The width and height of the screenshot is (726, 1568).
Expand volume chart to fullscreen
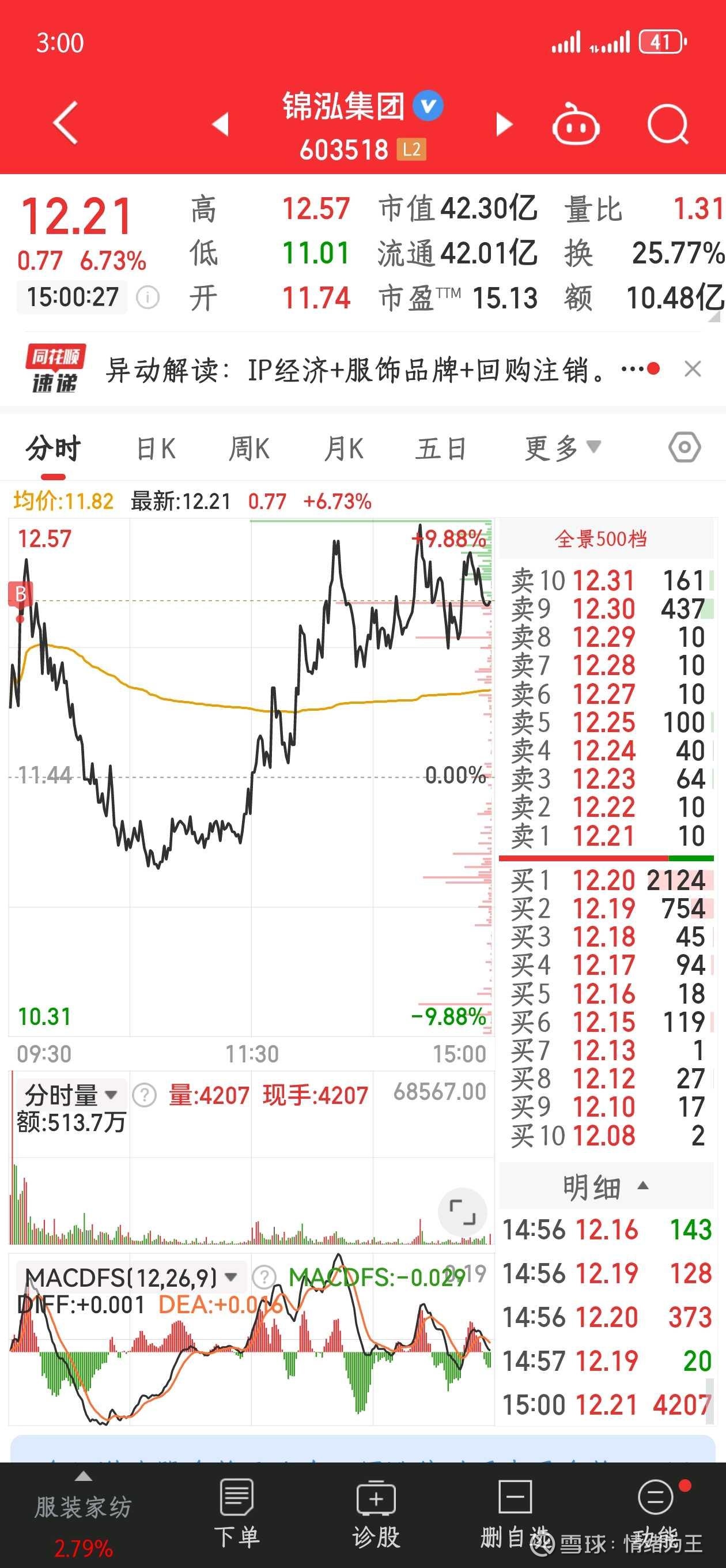pos(462,1212)
